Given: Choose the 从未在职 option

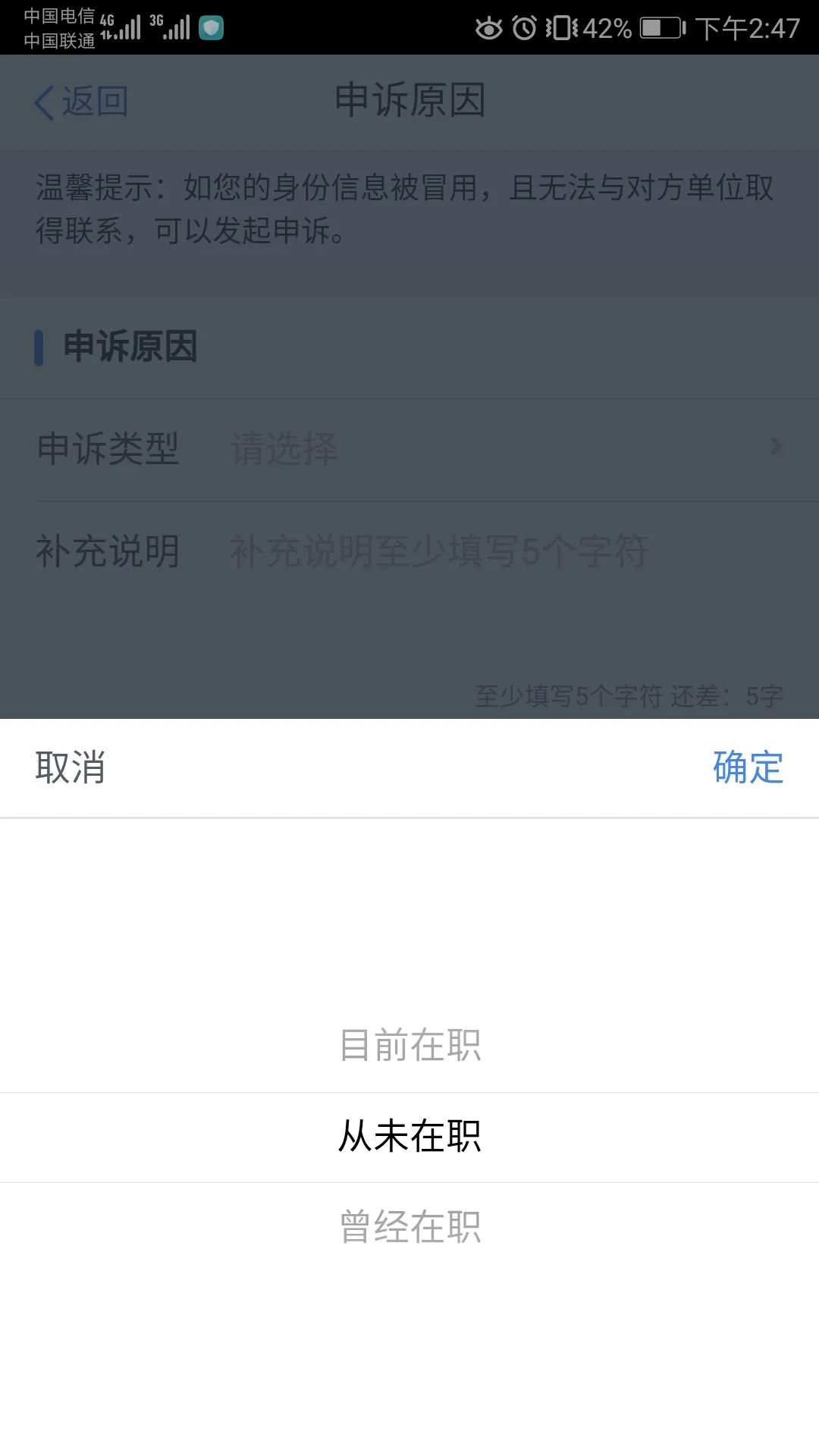Looking at the screenshot, I should pyautogui.click(x=409, y=1136).
